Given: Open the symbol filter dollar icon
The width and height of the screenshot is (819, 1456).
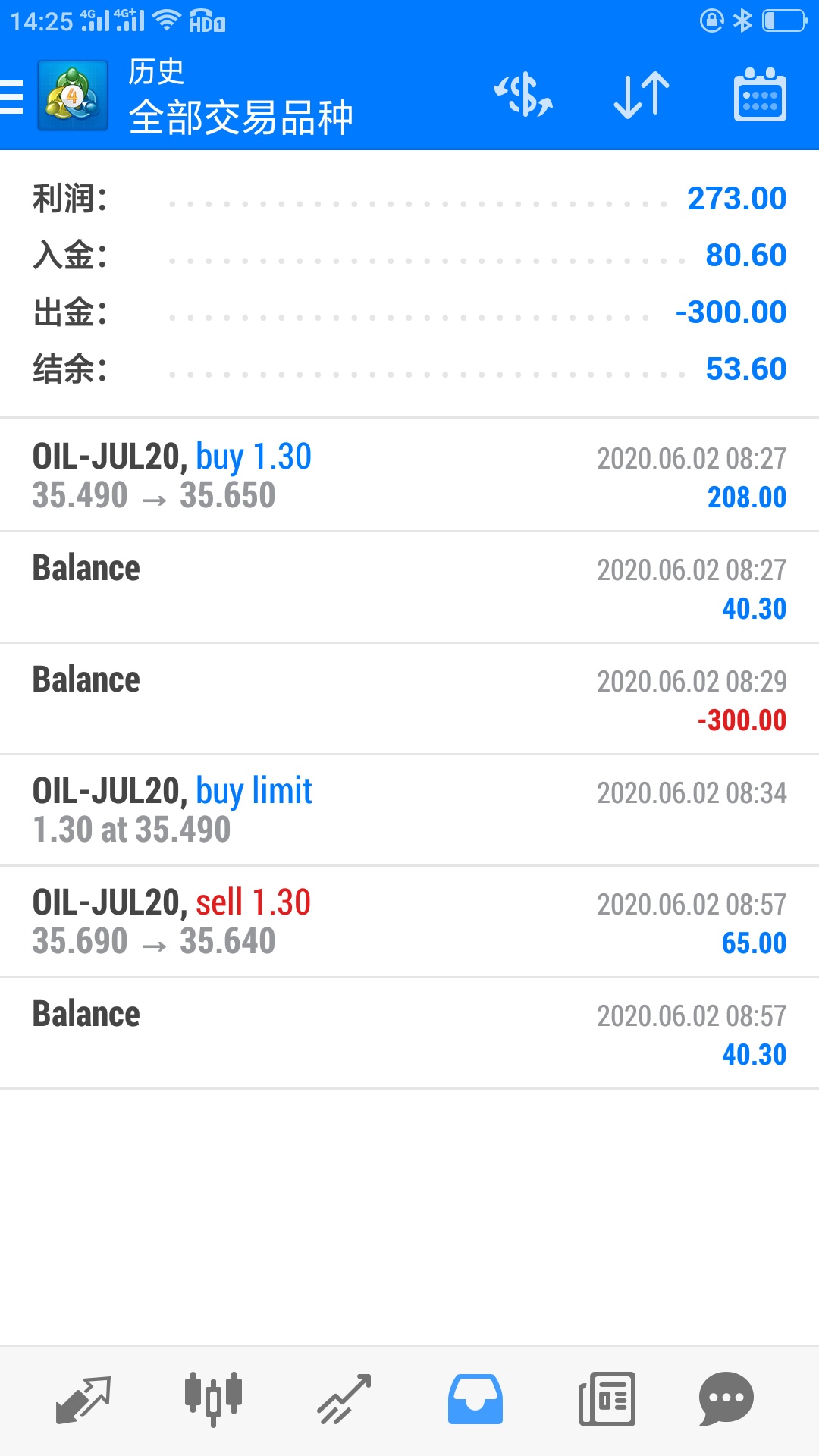Looking at the screenshot, I should 523,96.
